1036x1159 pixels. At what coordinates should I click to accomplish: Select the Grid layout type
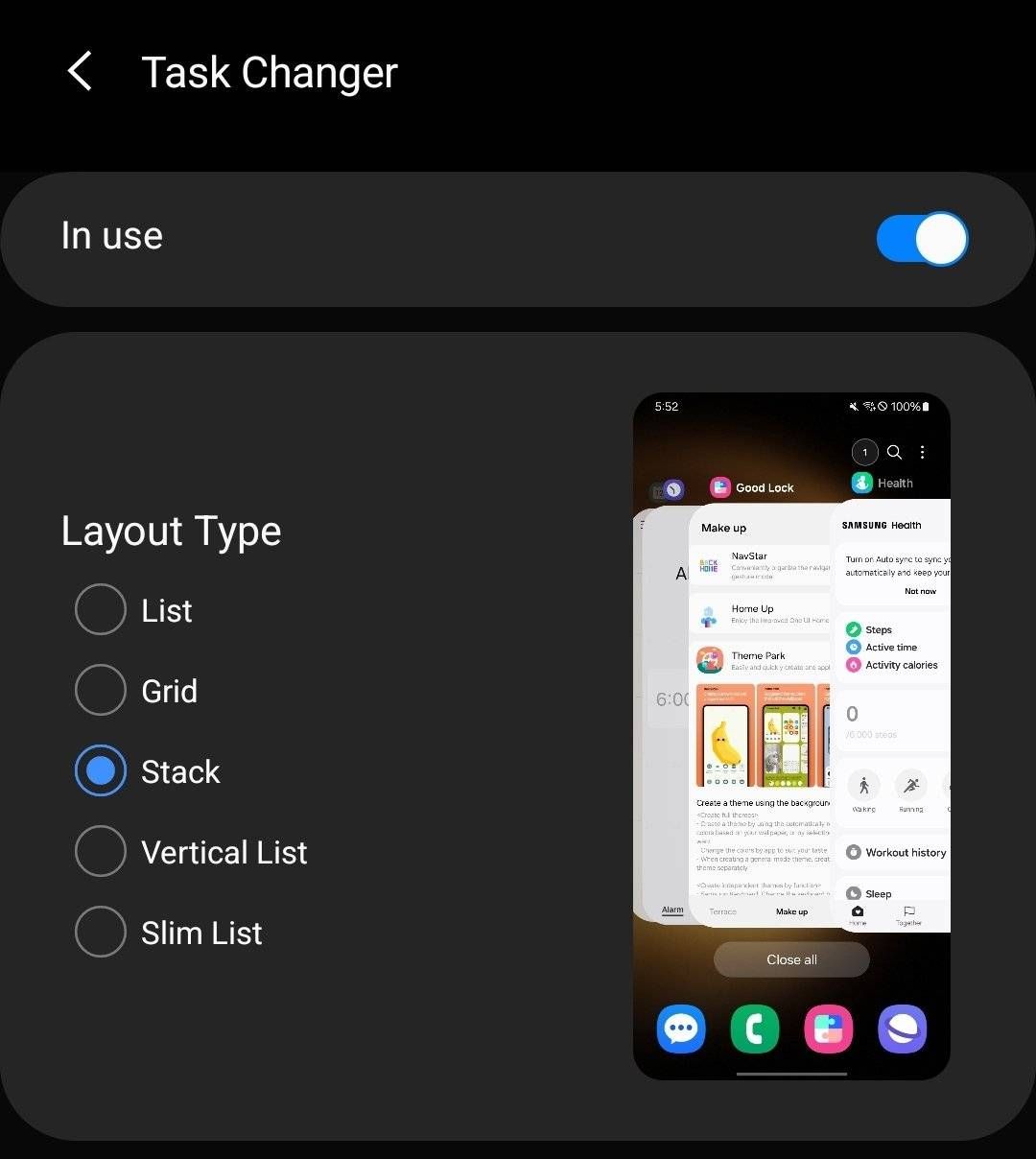click(x=100, y=690)
